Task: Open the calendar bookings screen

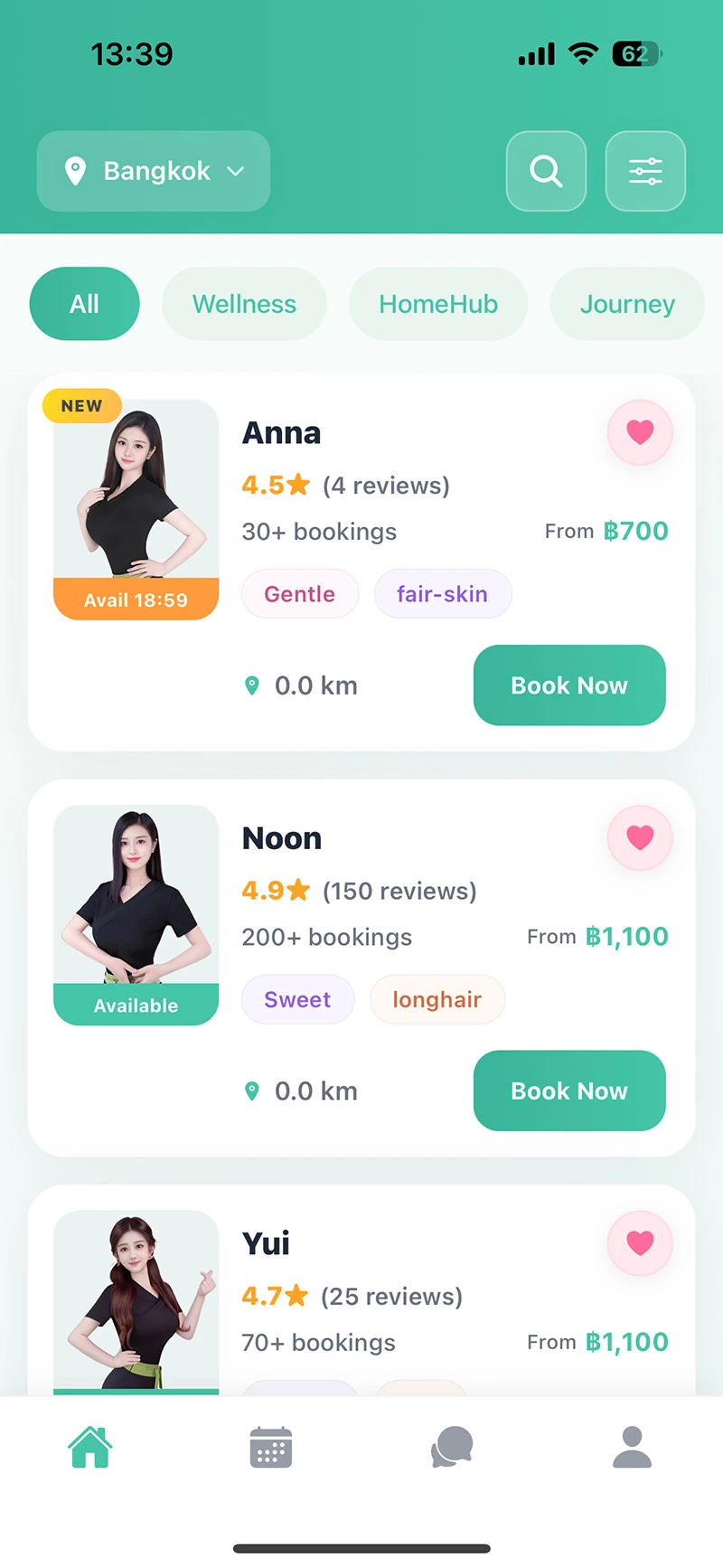Action: pyautogui.click(x=270, y=1447)
